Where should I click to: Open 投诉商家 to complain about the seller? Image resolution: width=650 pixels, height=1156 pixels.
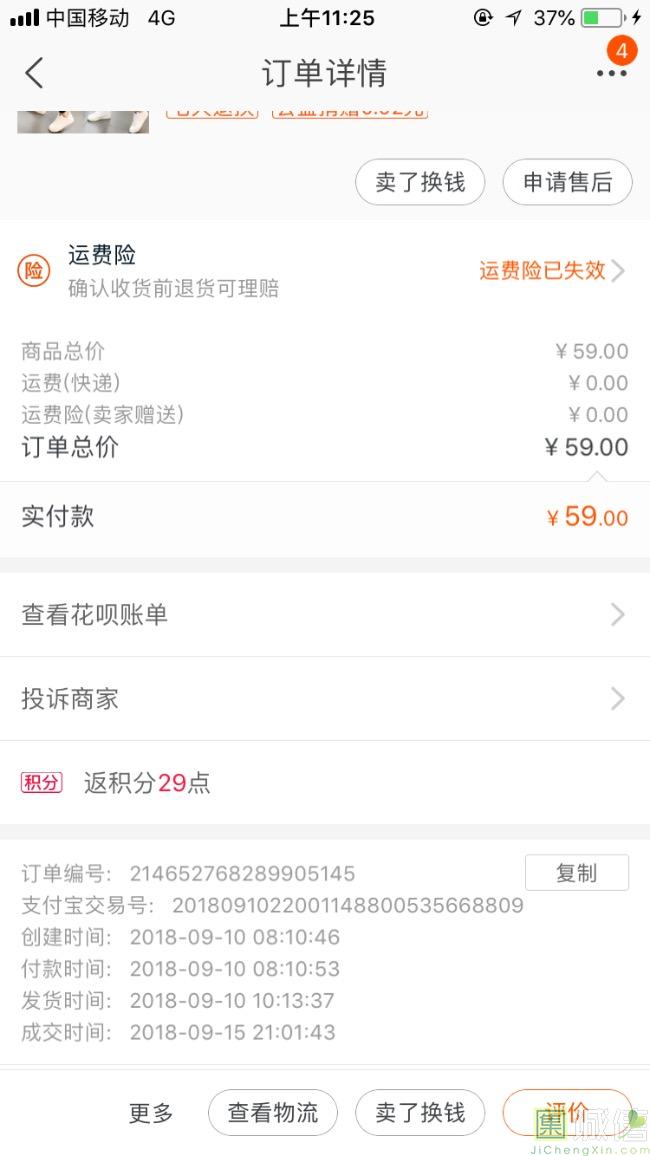pyautogui.click(x=325, y=699)
